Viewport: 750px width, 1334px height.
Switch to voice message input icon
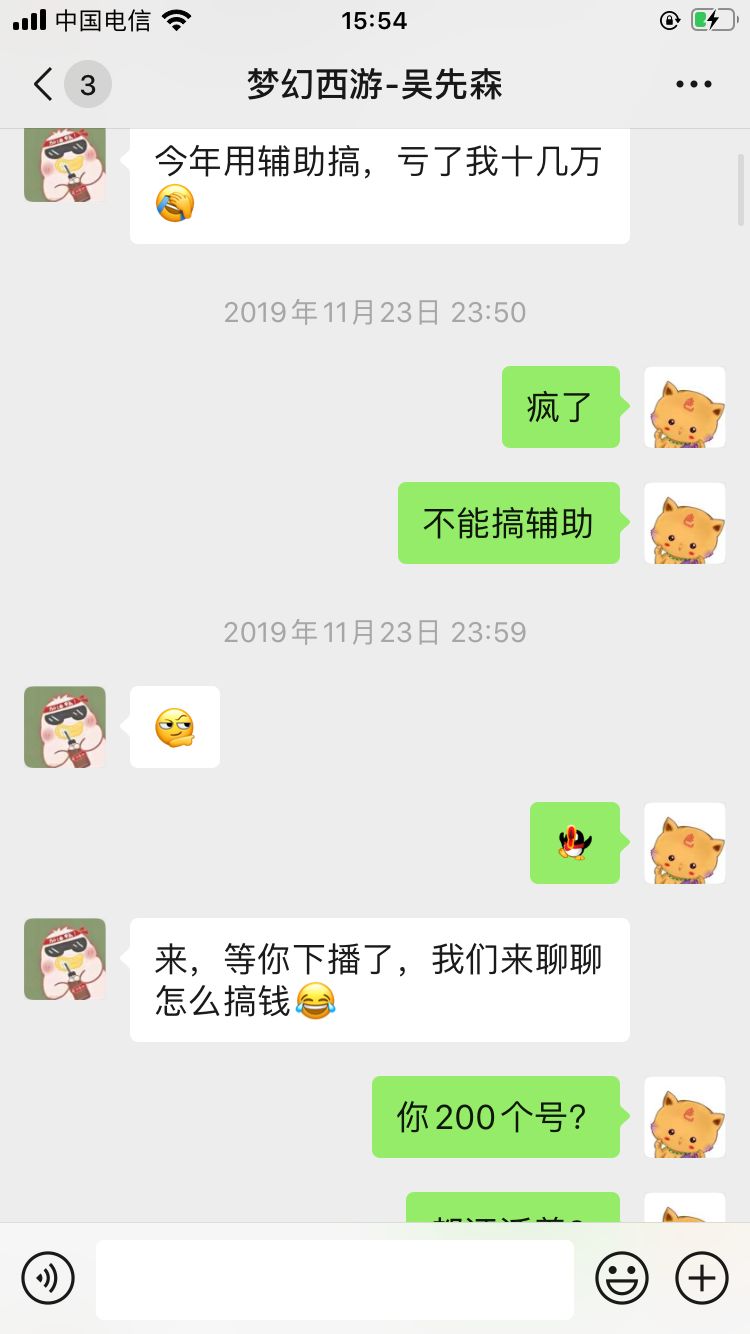tap(49, 1278)
